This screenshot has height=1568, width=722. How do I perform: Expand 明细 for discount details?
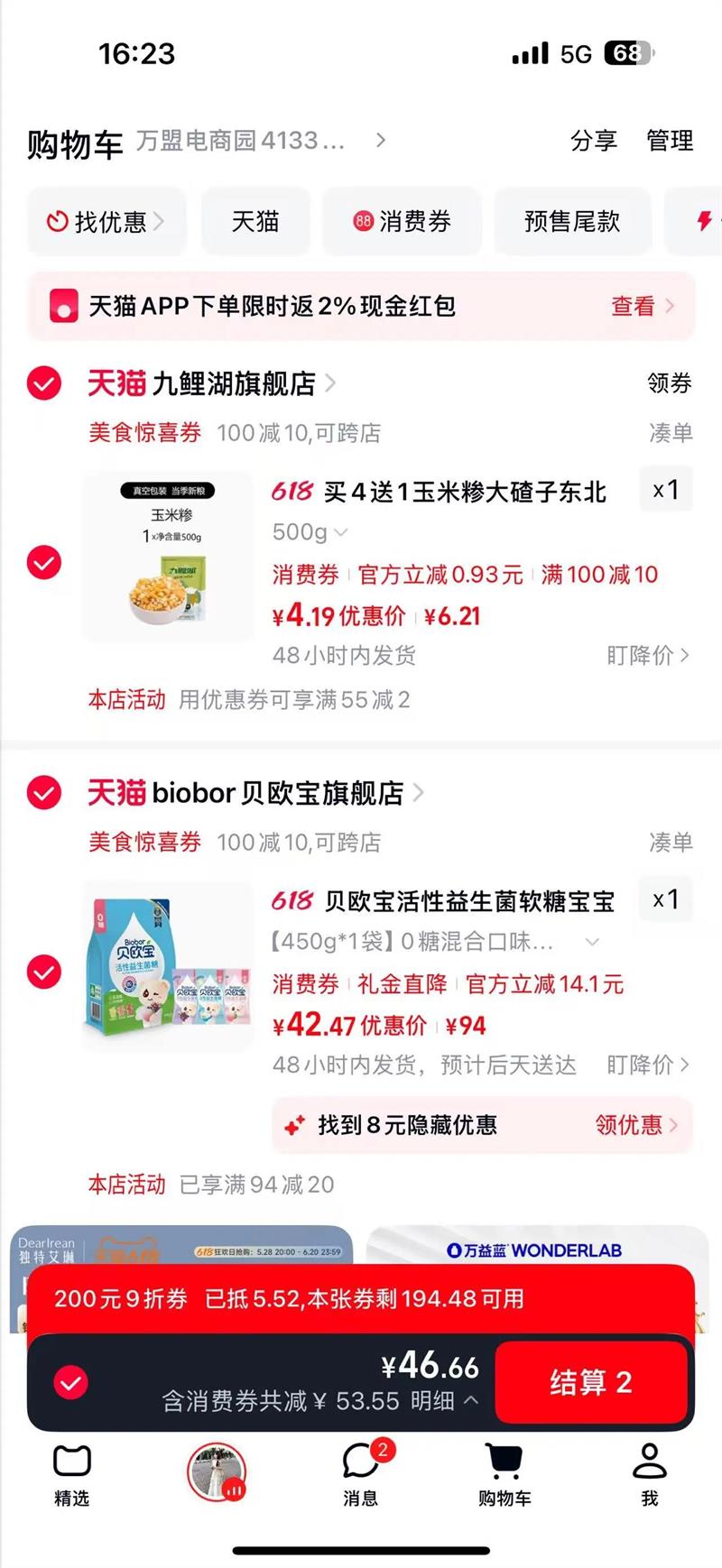(x=444, y=1401)
